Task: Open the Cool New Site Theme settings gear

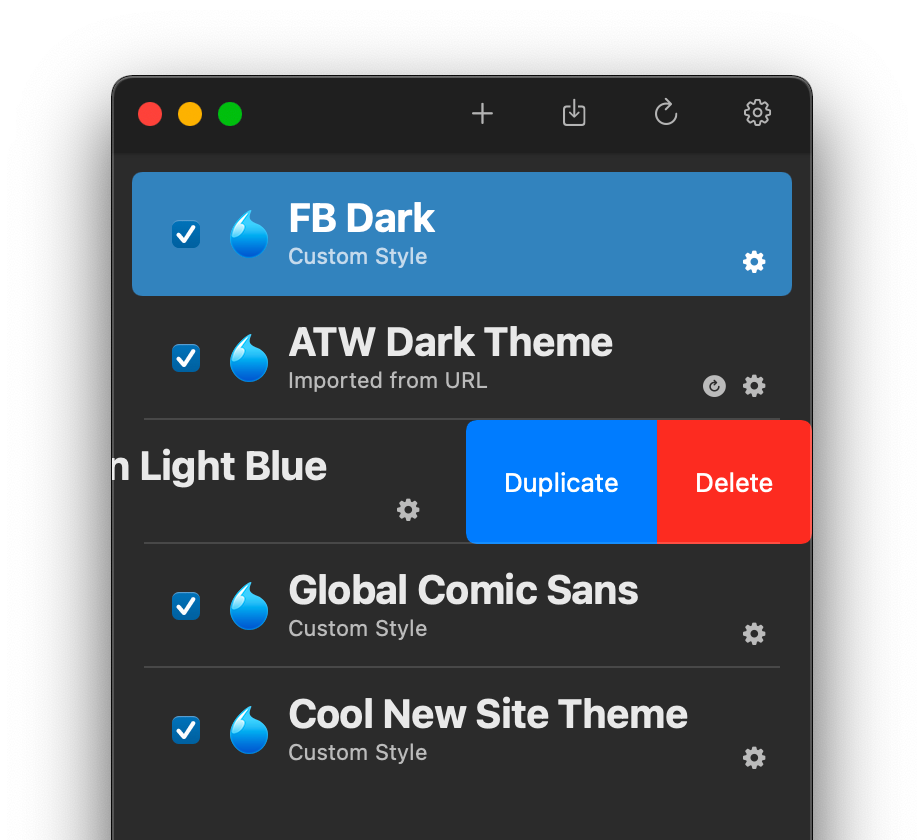Action: [754, 758]
